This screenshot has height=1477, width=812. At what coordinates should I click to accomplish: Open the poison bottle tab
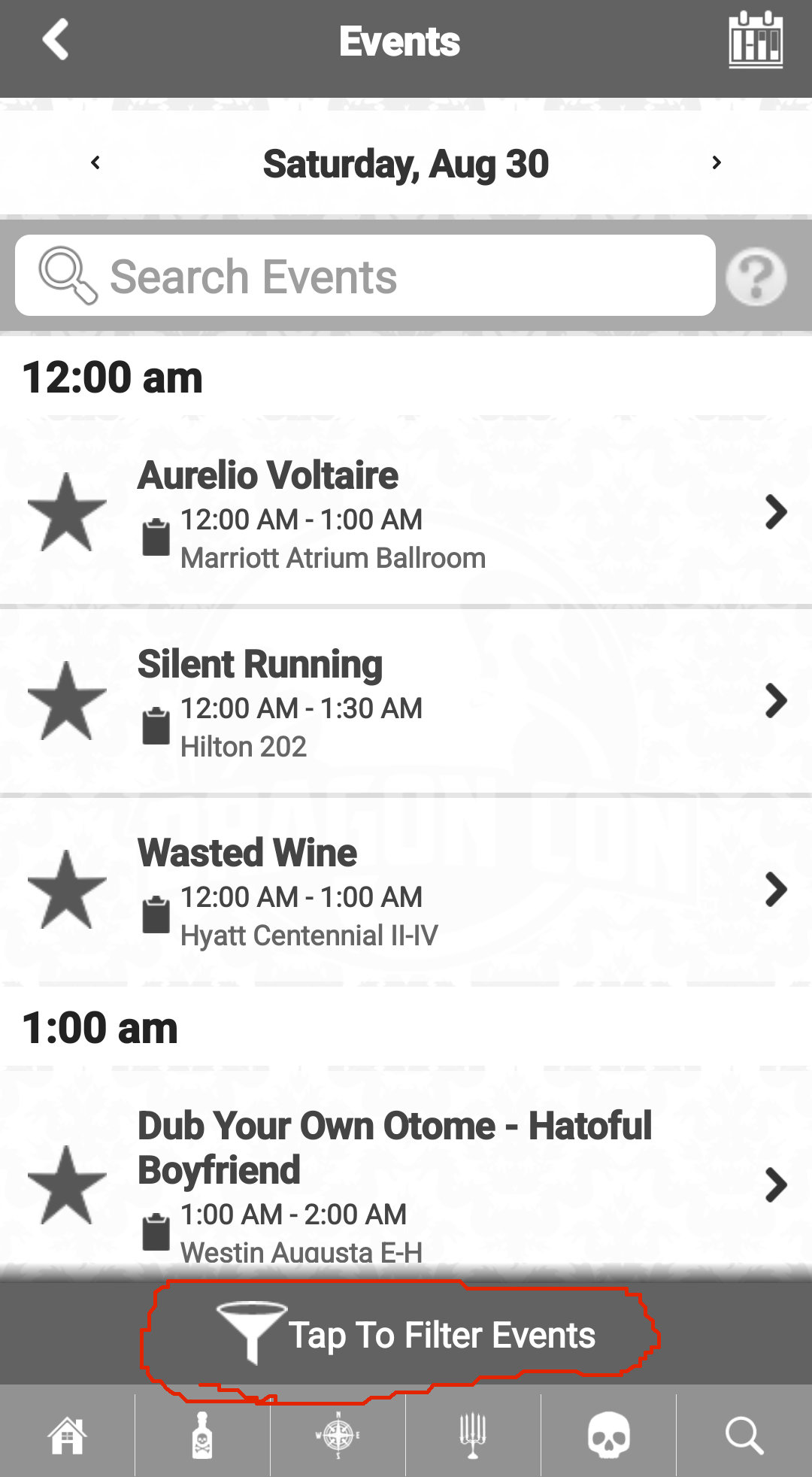pyautogui.click(x=202, y=1435)
